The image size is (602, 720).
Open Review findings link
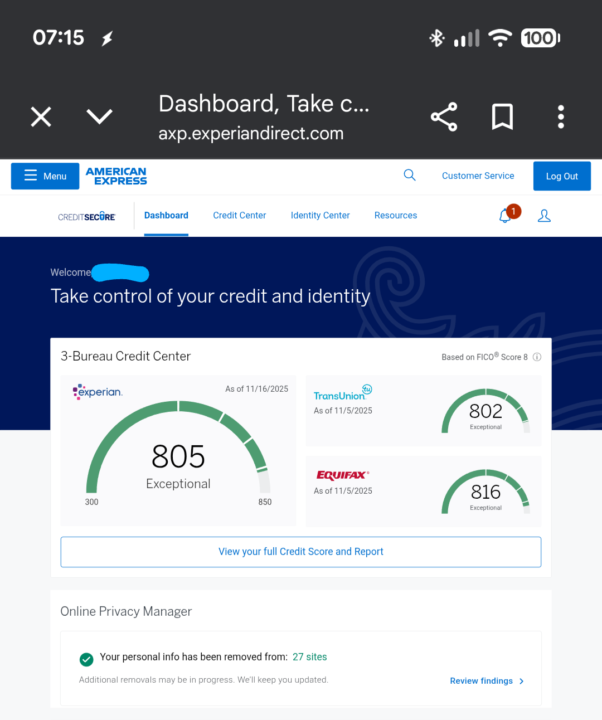487,681
